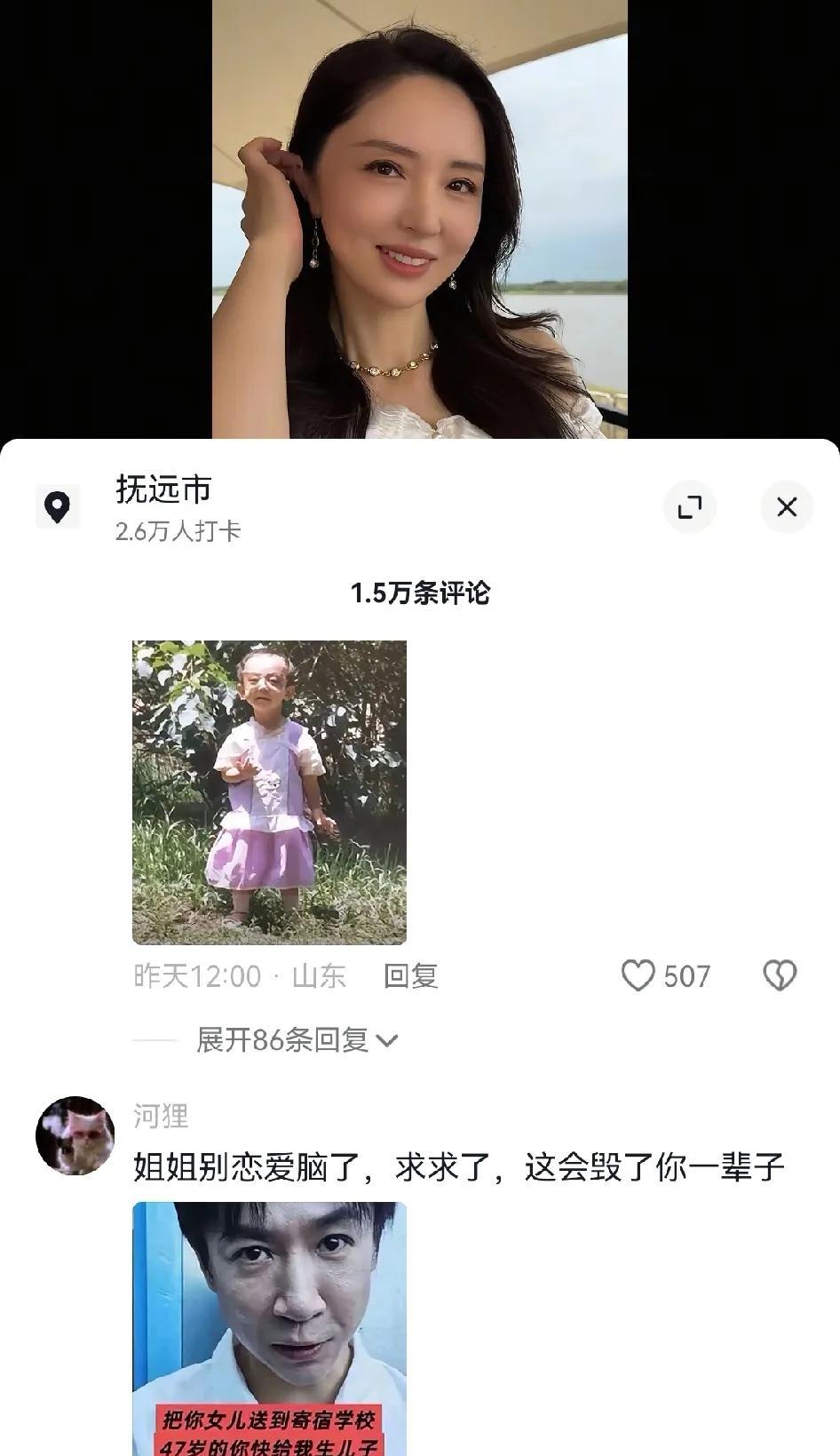The image size is (840, 1456).
Task: Dislike the comment from 山东
Action: [x=780, y=975]
